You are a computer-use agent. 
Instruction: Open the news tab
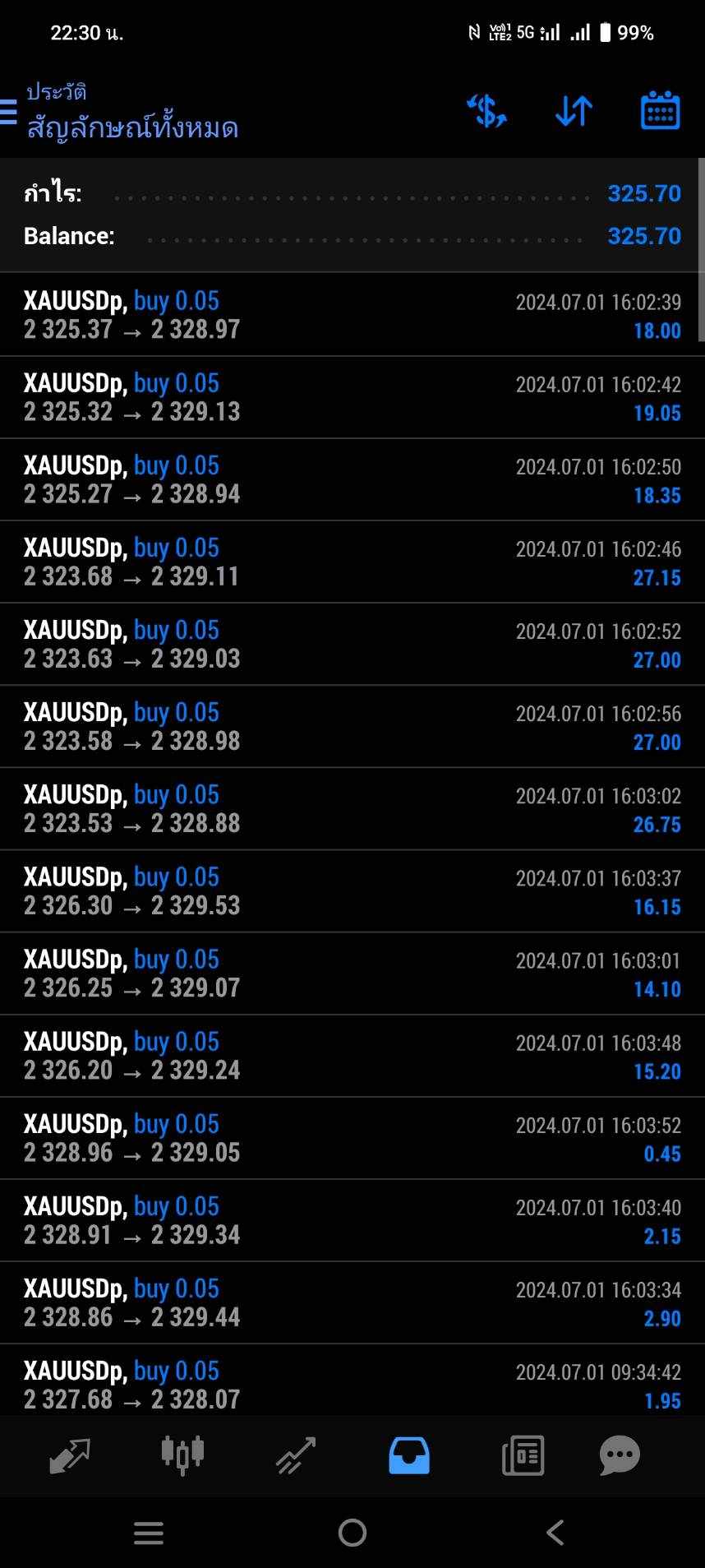523,1455
